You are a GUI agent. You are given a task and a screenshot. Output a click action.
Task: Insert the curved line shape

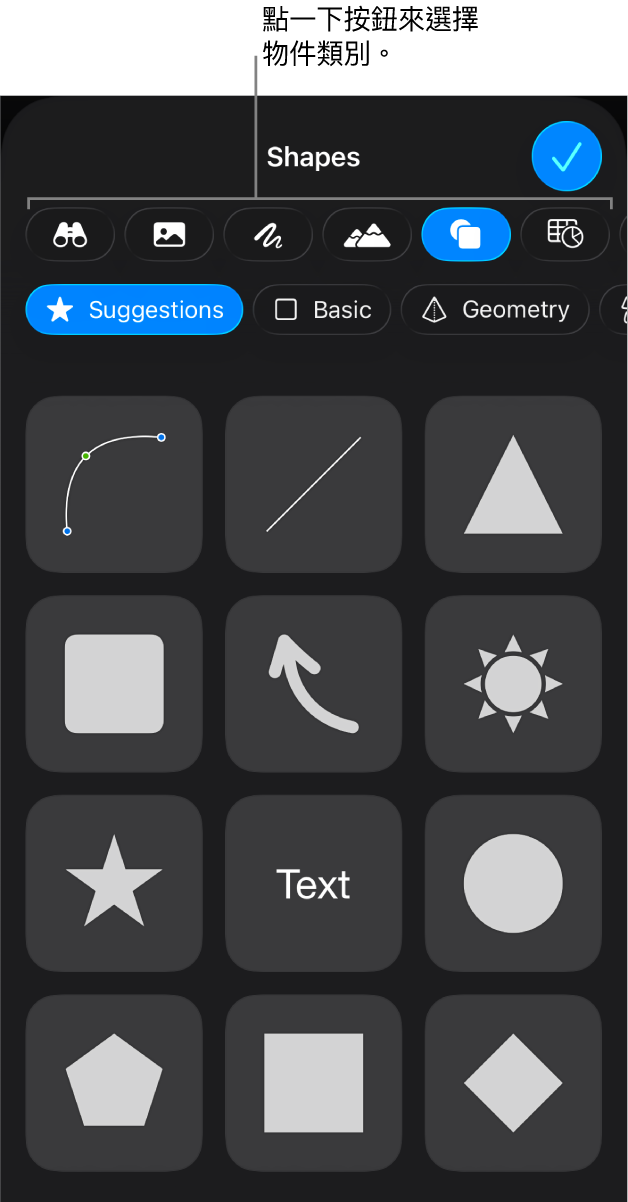point(114,484)
